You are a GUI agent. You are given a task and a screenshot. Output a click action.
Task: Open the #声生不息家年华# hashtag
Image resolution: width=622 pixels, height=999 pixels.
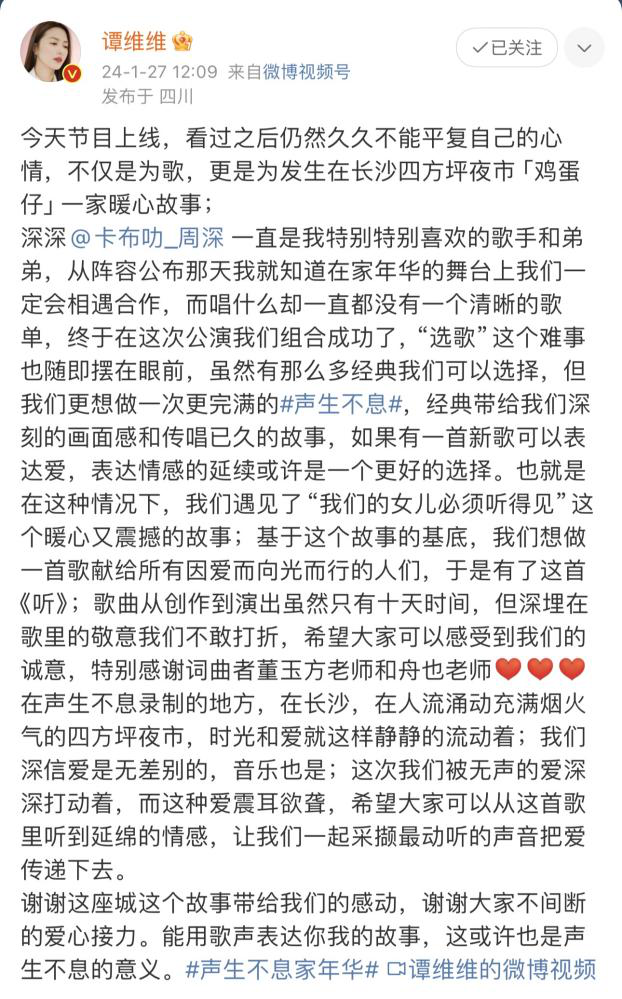pyautogui.click(x=282, y=968)
